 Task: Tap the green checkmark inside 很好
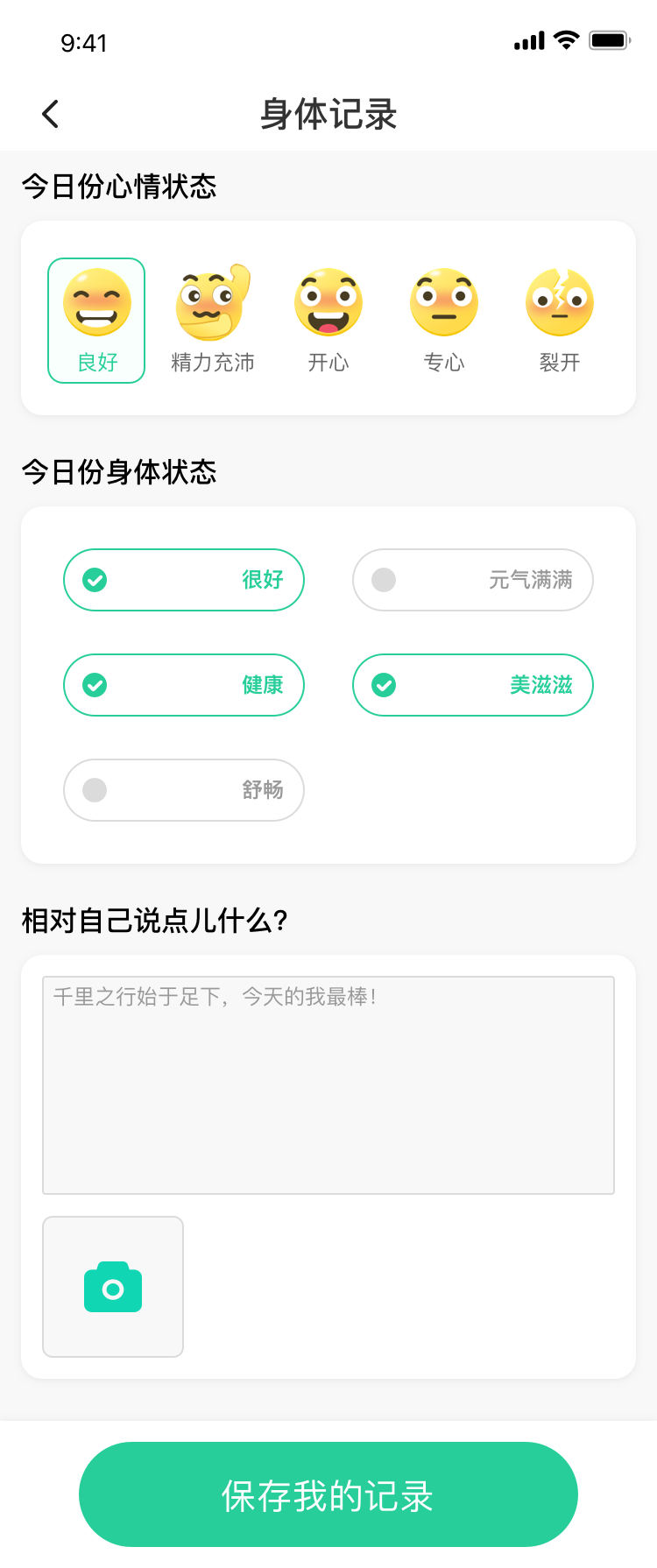click(x=95, y=580)
